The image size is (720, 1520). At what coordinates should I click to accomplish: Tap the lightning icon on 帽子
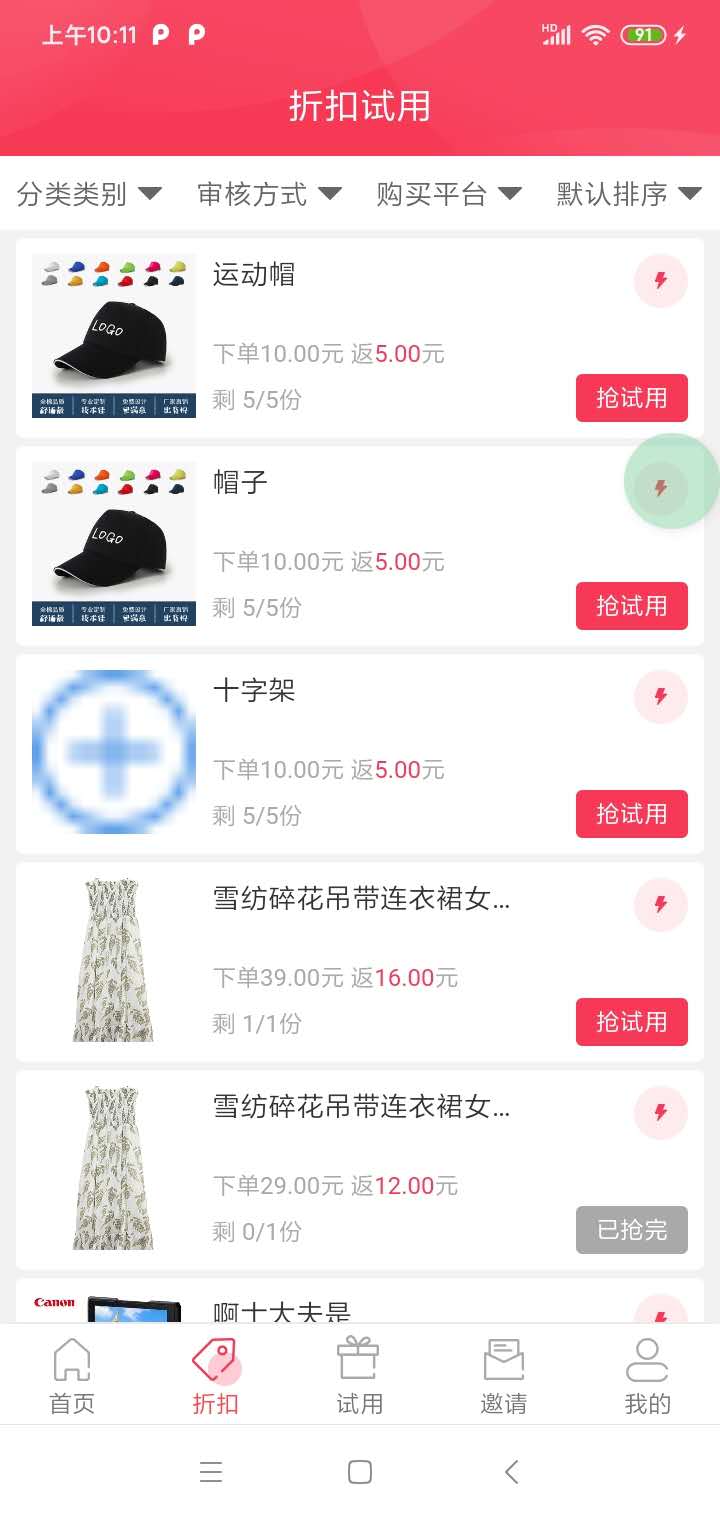pyautogui.click(x=660, y=488)
